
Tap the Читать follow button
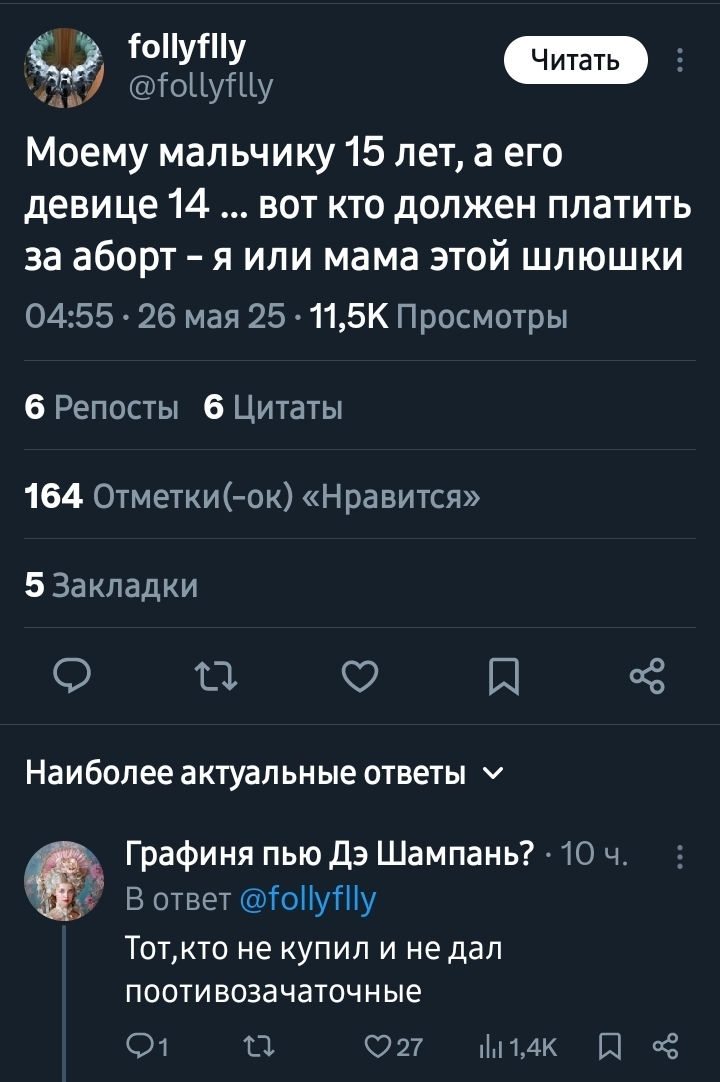coord(574,61)
